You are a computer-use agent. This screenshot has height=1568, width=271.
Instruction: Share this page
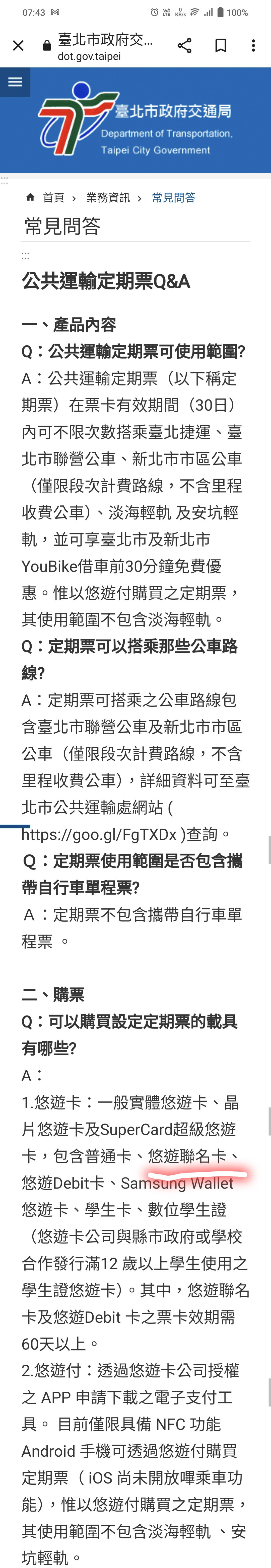(184, 46)
